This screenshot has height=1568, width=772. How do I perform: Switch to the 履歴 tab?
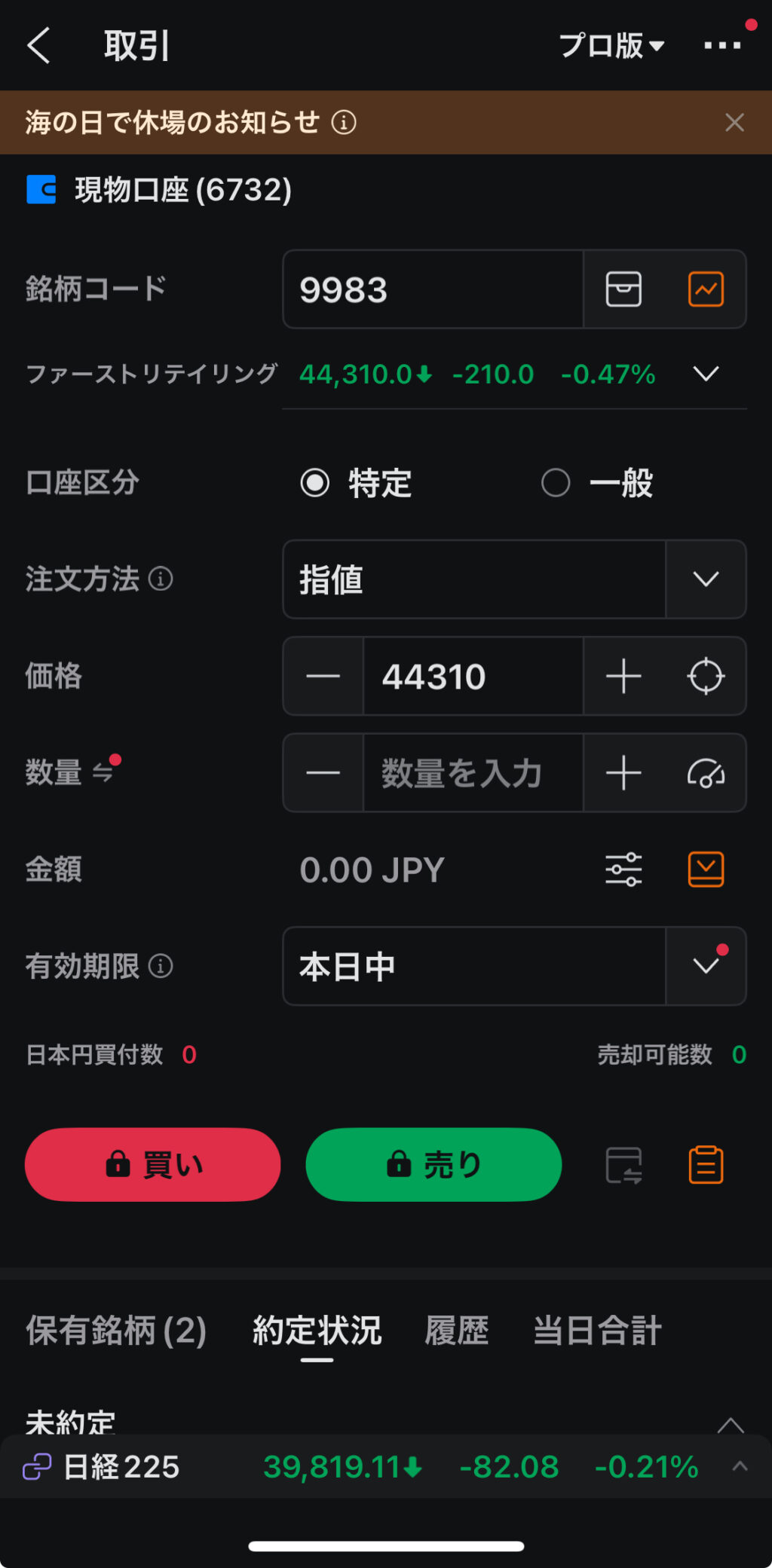click(457, 1331)
